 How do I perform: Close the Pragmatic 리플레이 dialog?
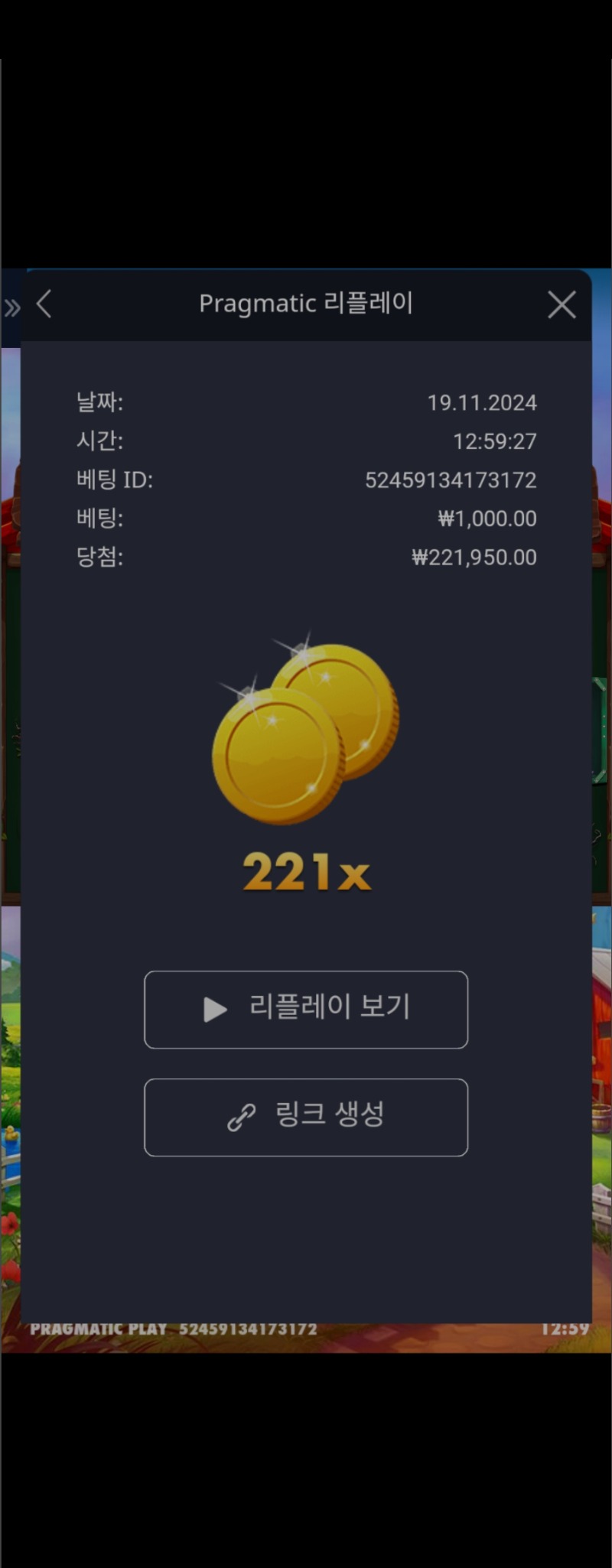(562, 305)
